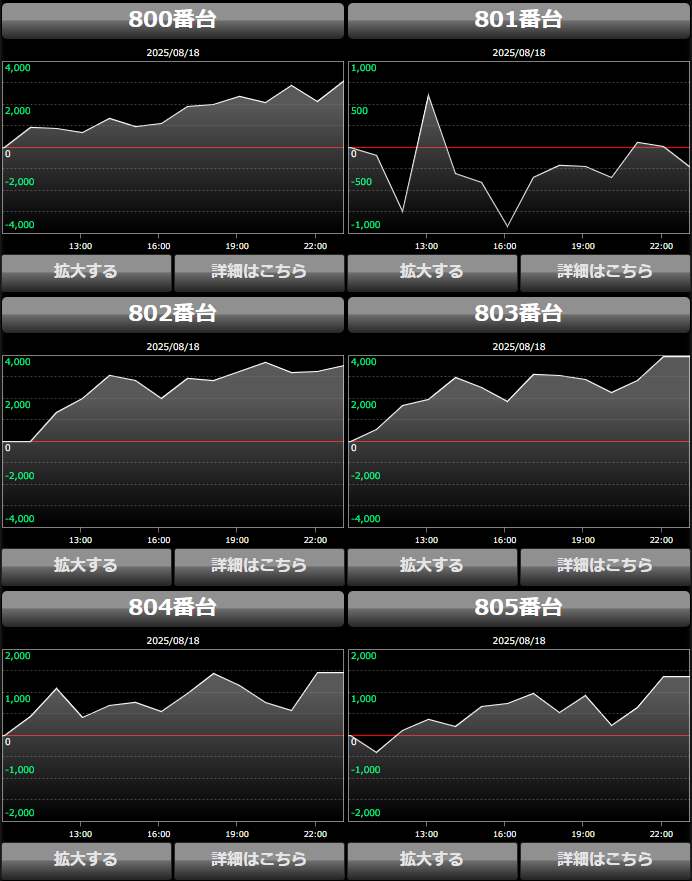Select the 801番台 header bar
The height and width of the screenshot is (881, 692).
pos(519,20)
